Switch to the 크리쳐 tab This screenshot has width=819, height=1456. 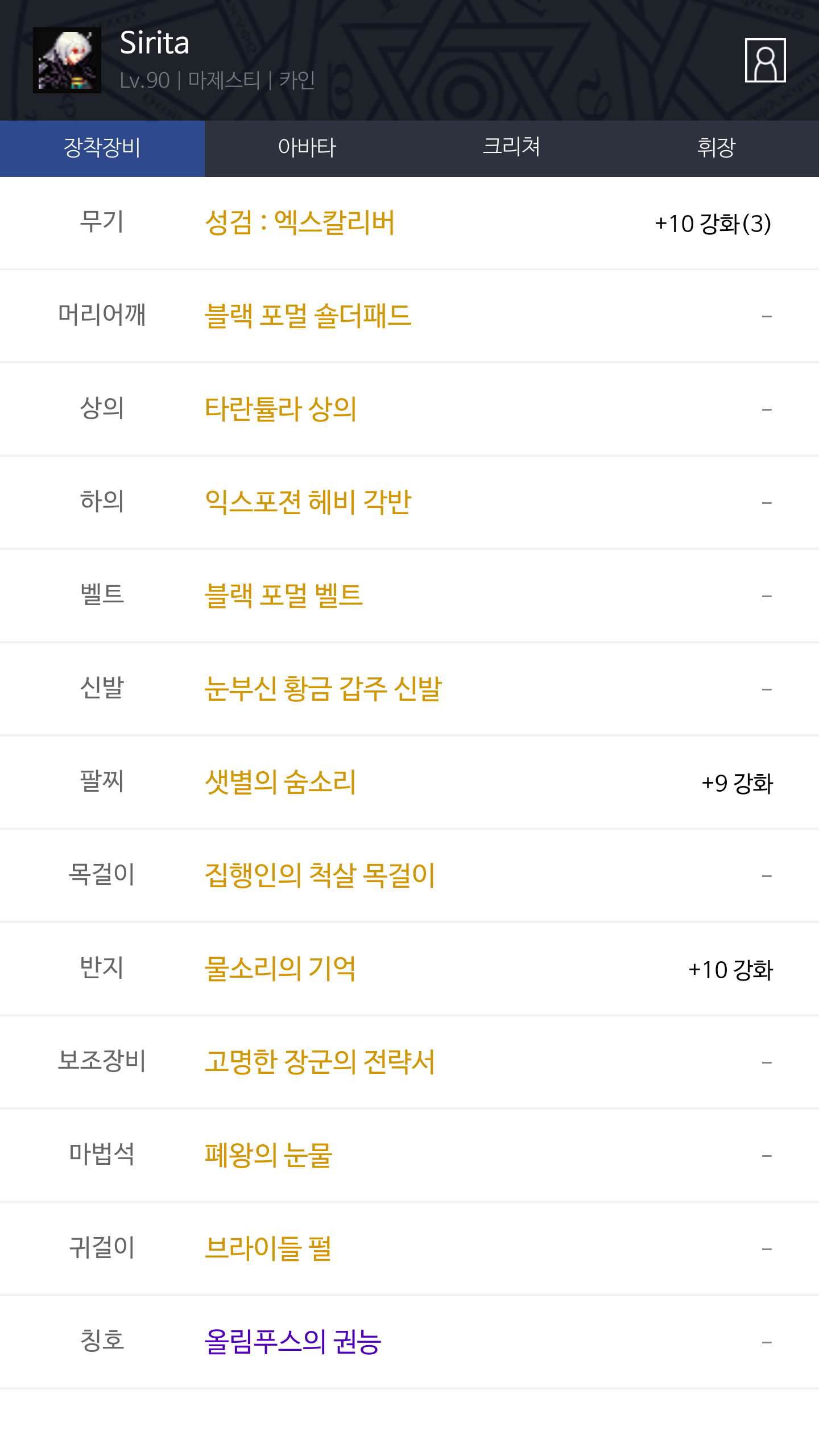pos(512,148)
